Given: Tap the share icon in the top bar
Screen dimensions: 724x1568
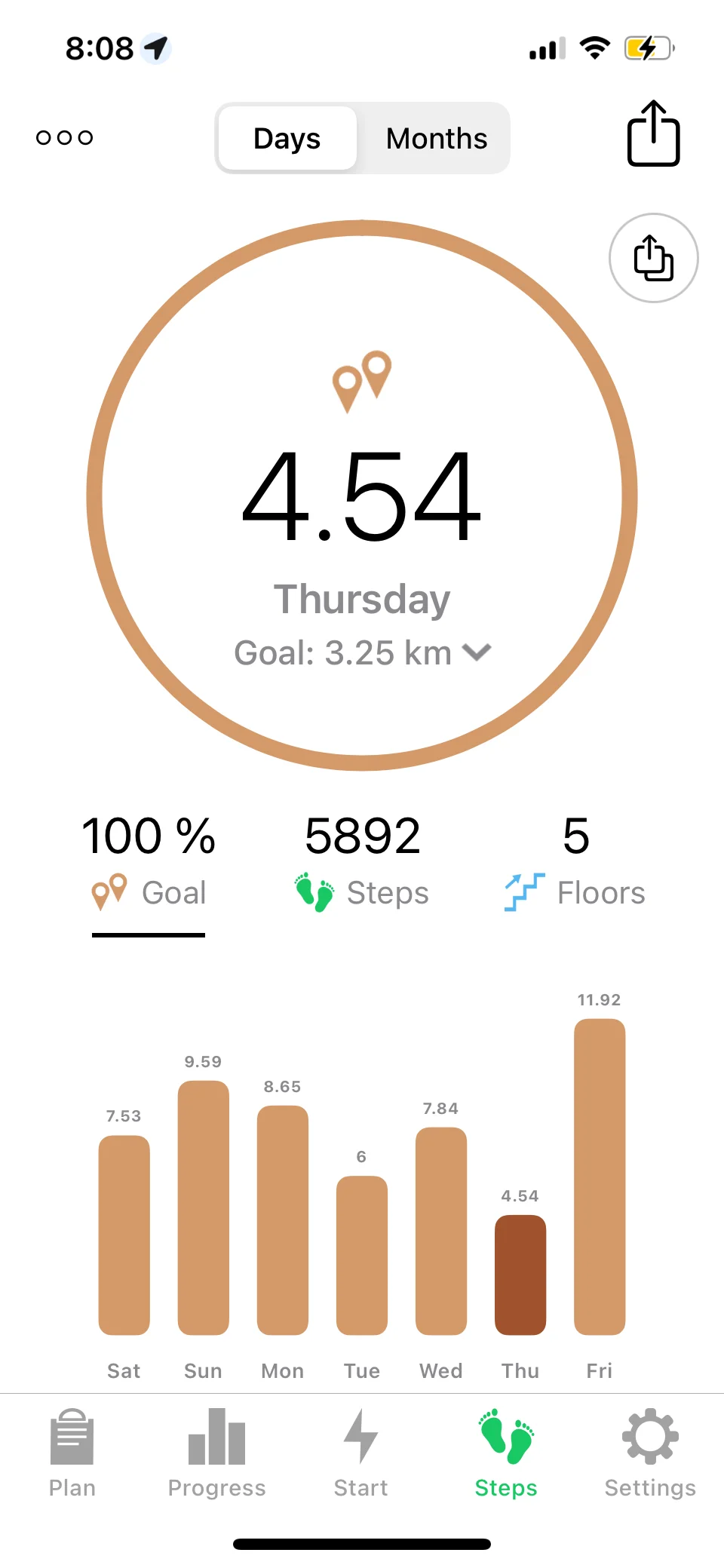Looking at the screenshot, I should [x=653, y=134].
